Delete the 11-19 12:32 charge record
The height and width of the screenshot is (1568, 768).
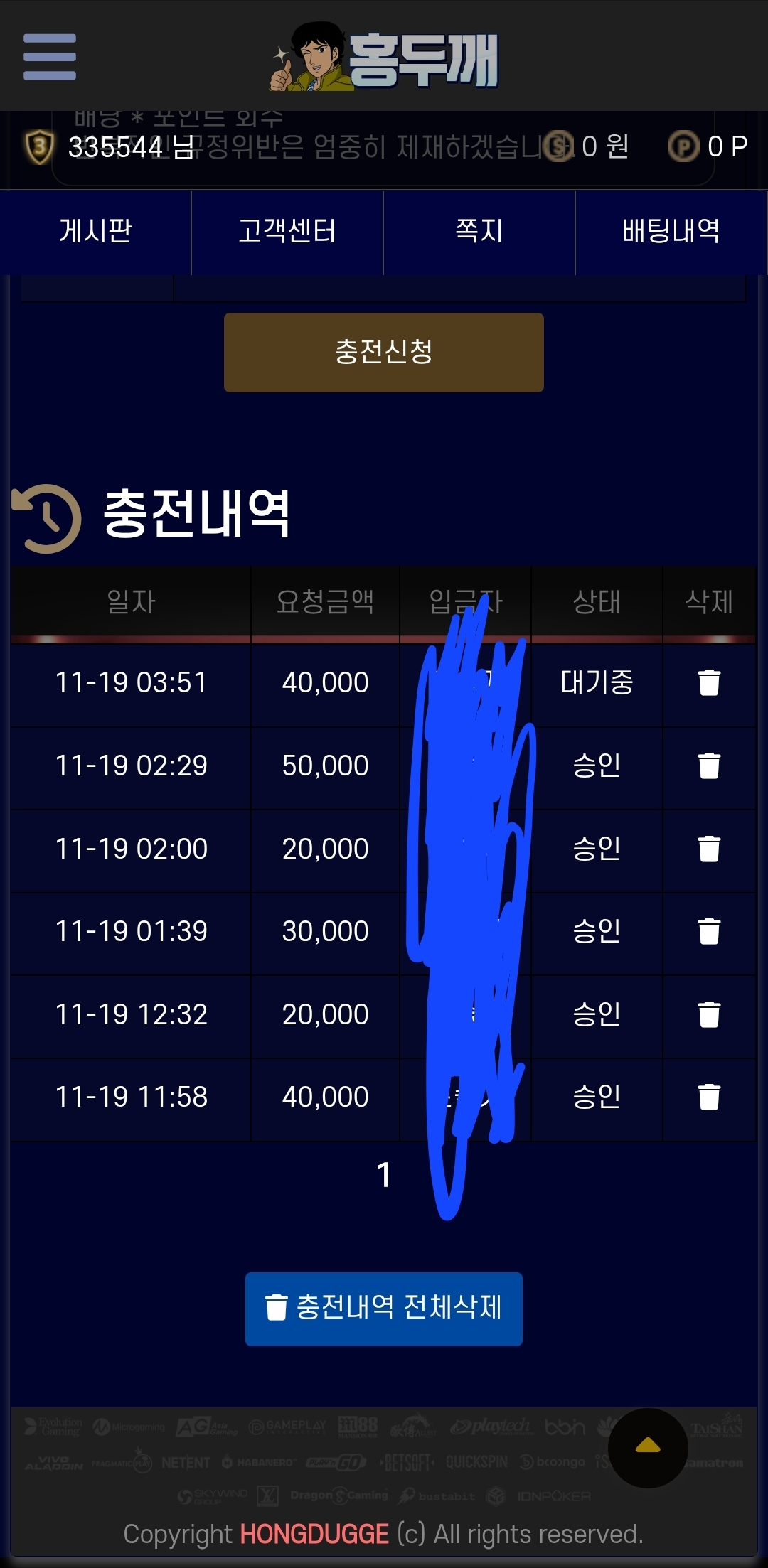[709, 1014]
